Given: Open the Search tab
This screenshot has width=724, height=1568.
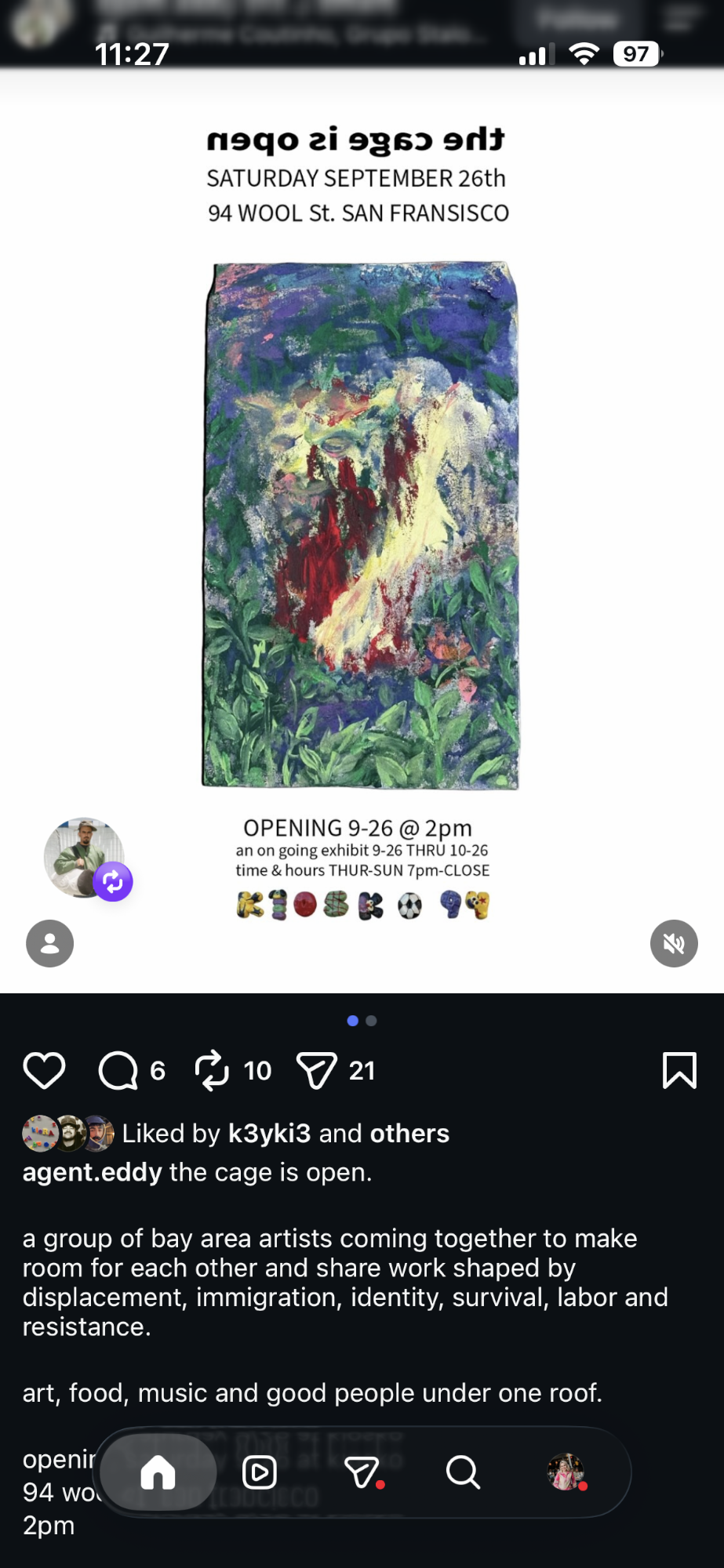Looking at the screenshot, I should point(463,1472).
